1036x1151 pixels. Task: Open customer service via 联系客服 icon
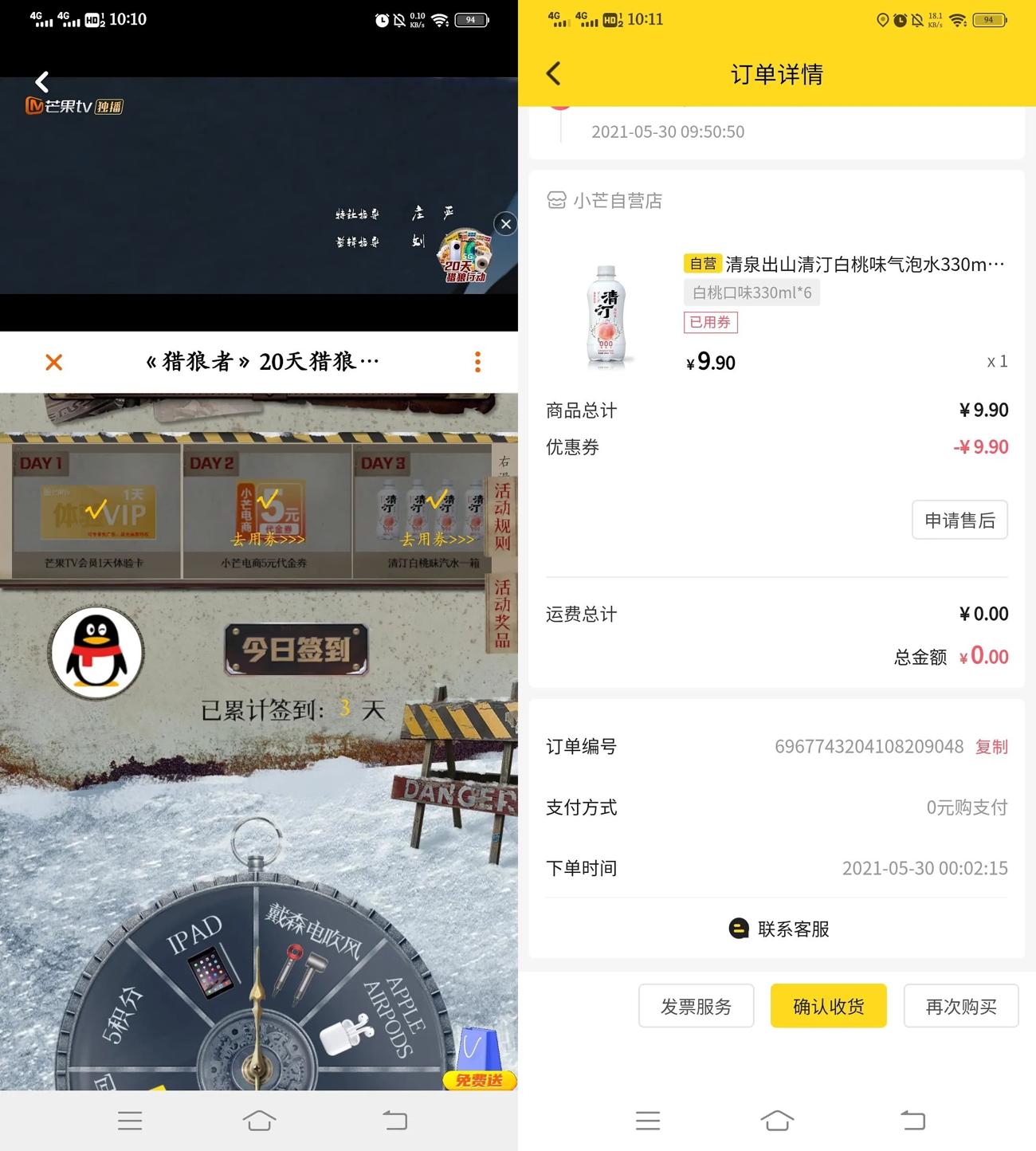point(739,928)
